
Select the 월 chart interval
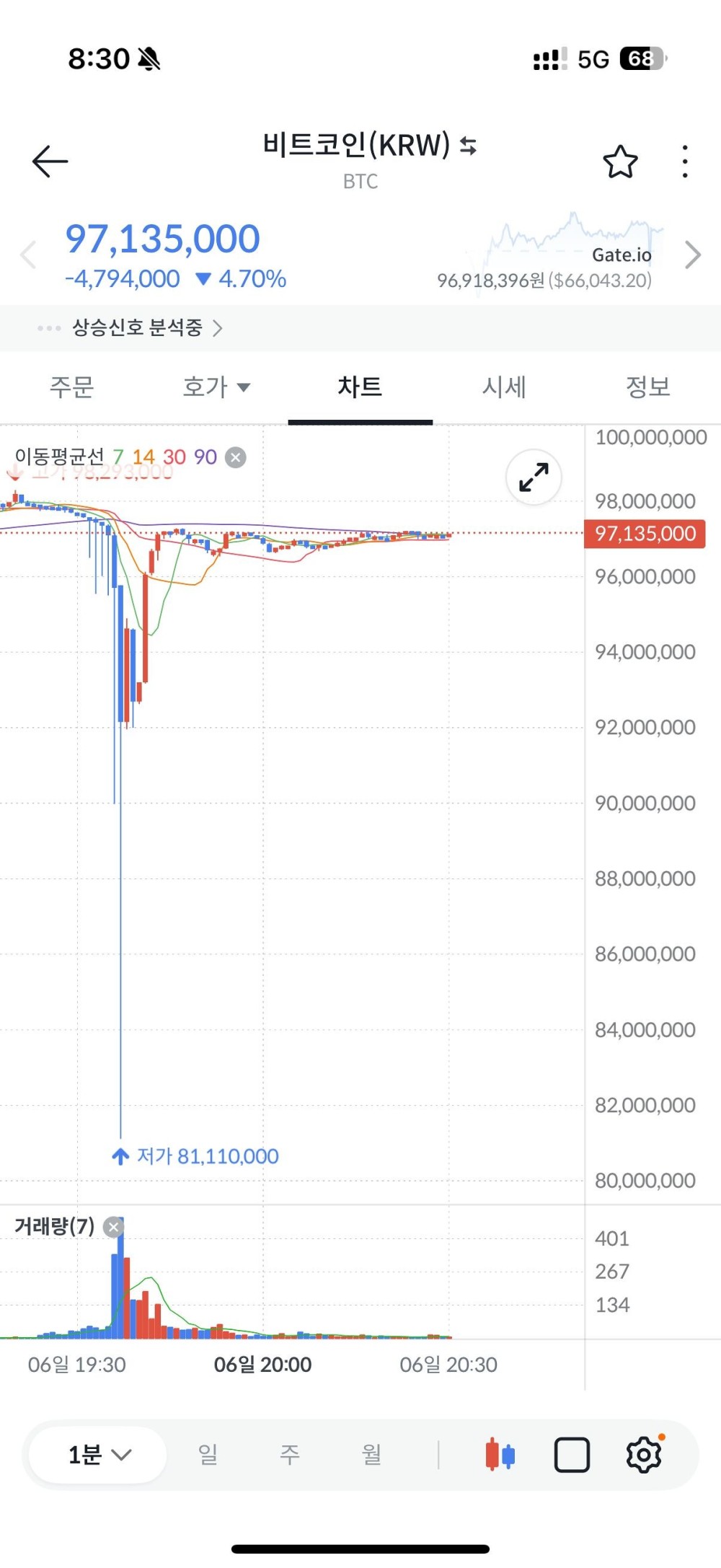coord(371,1455)
